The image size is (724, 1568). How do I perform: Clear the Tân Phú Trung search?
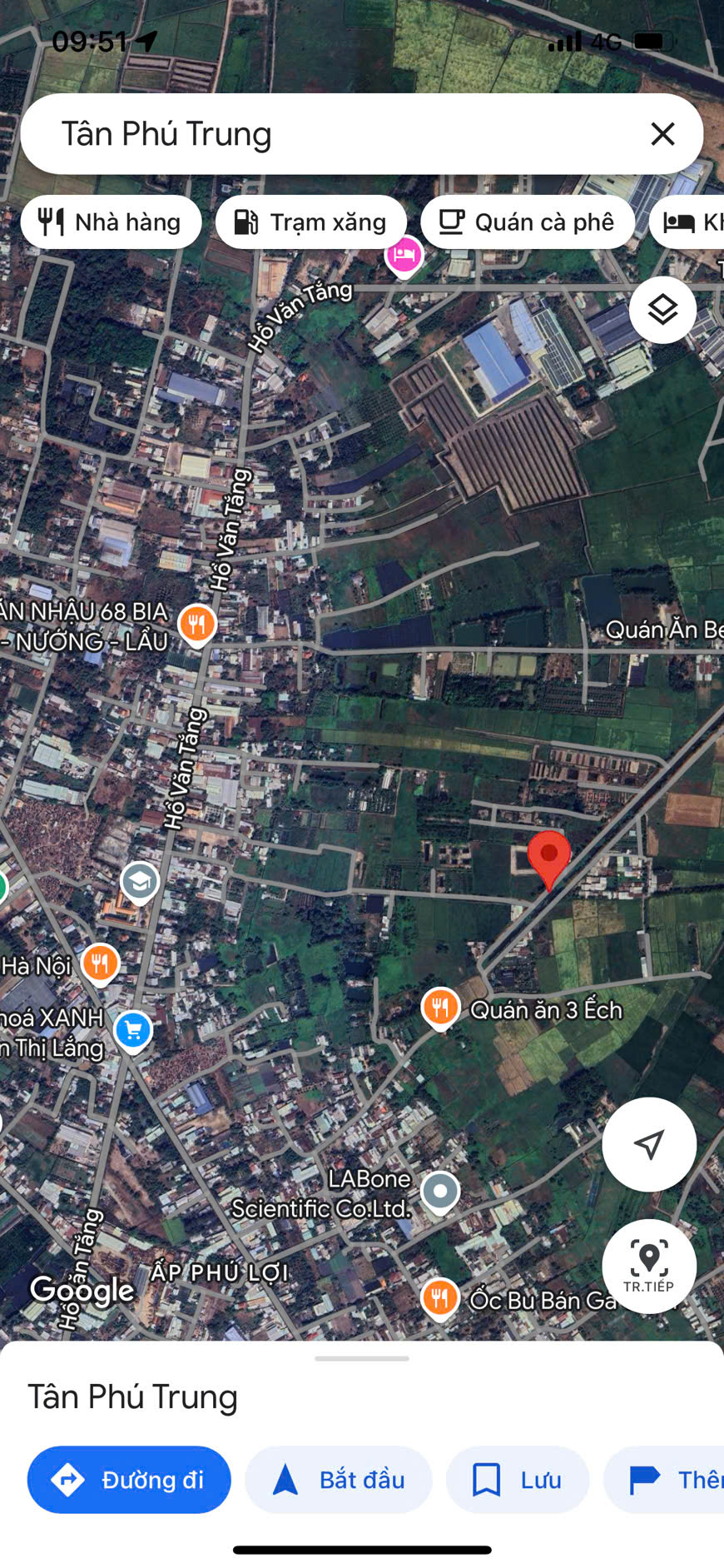click(x=662, y=134)
